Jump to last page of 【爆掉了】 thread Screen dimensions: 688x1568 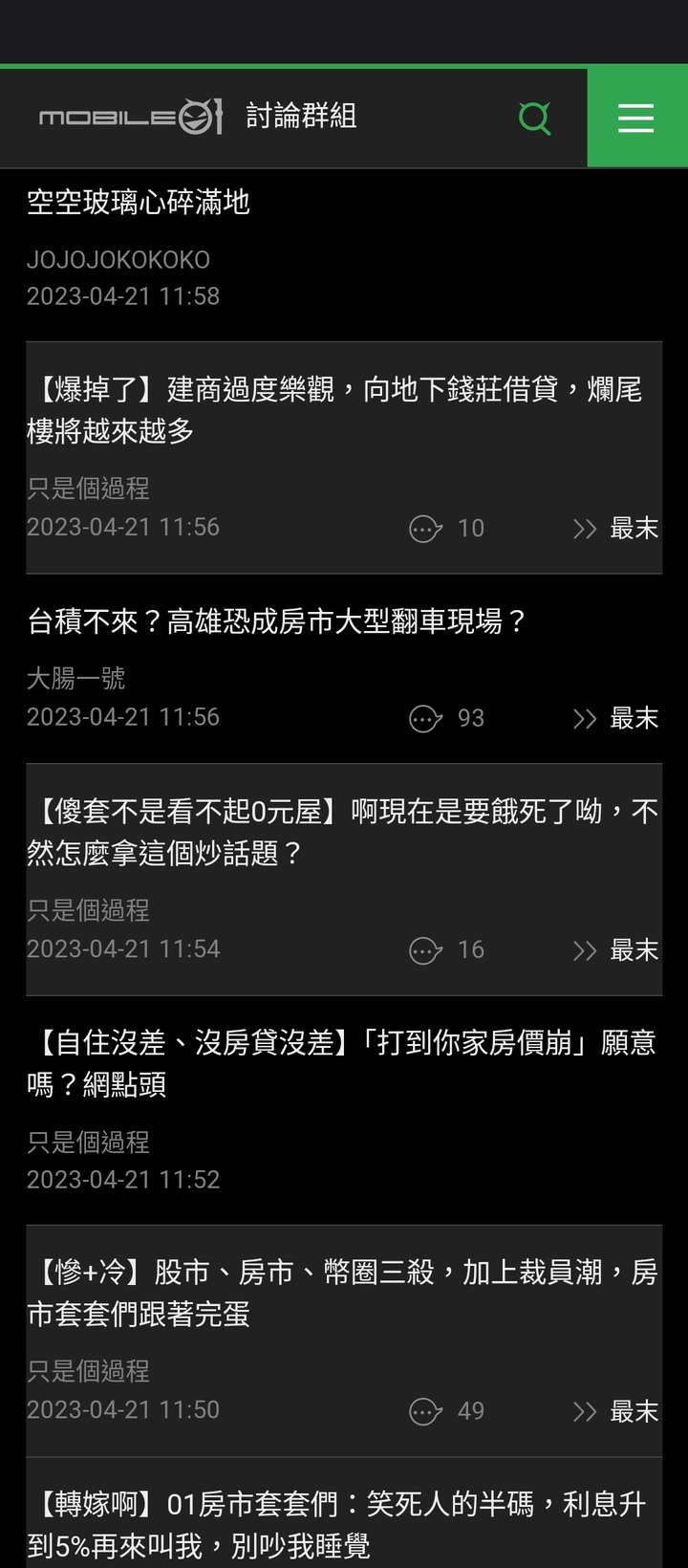point(616,528)
